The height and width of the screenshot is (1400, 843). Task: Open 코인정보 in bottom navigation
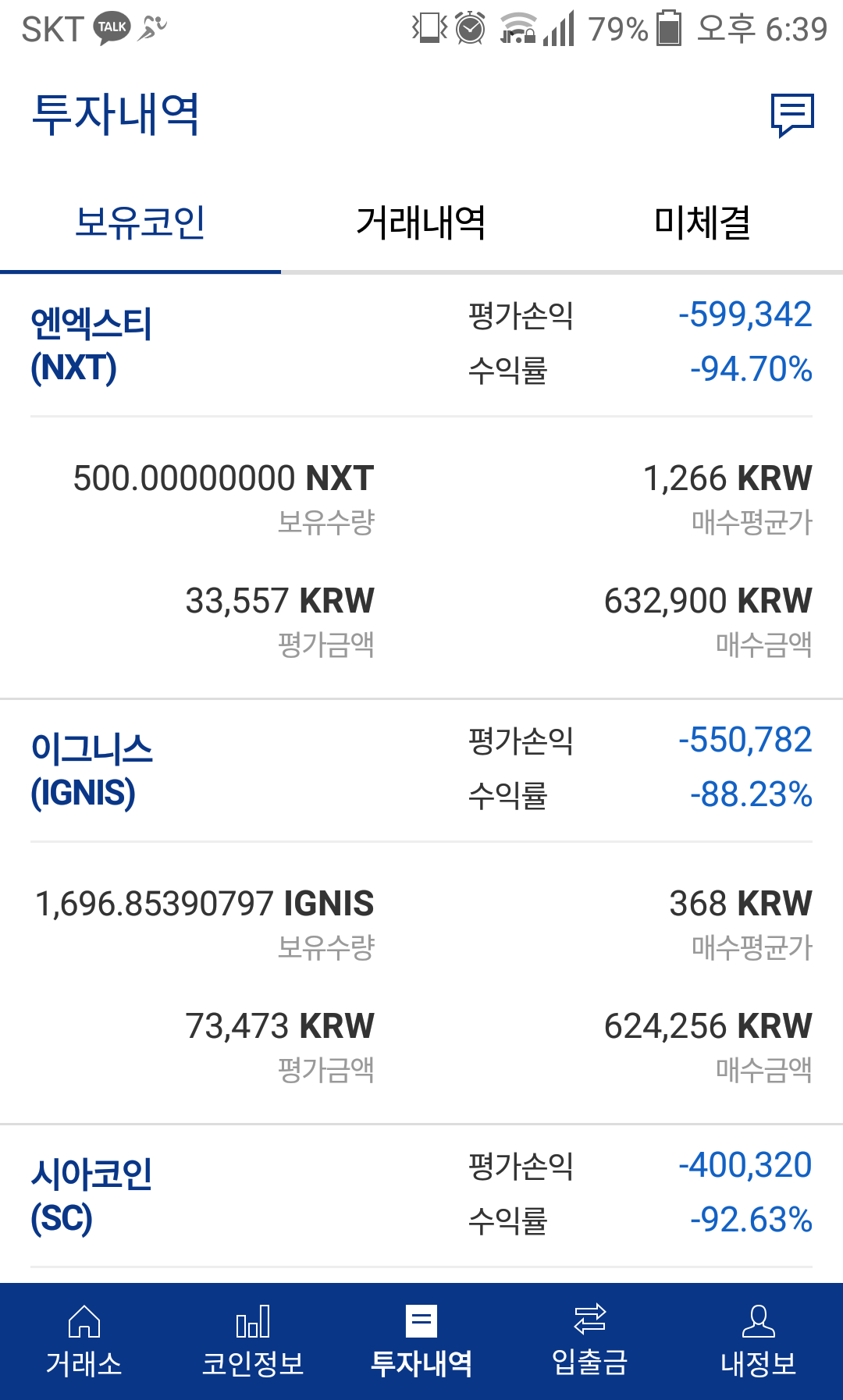(253, 1341)
